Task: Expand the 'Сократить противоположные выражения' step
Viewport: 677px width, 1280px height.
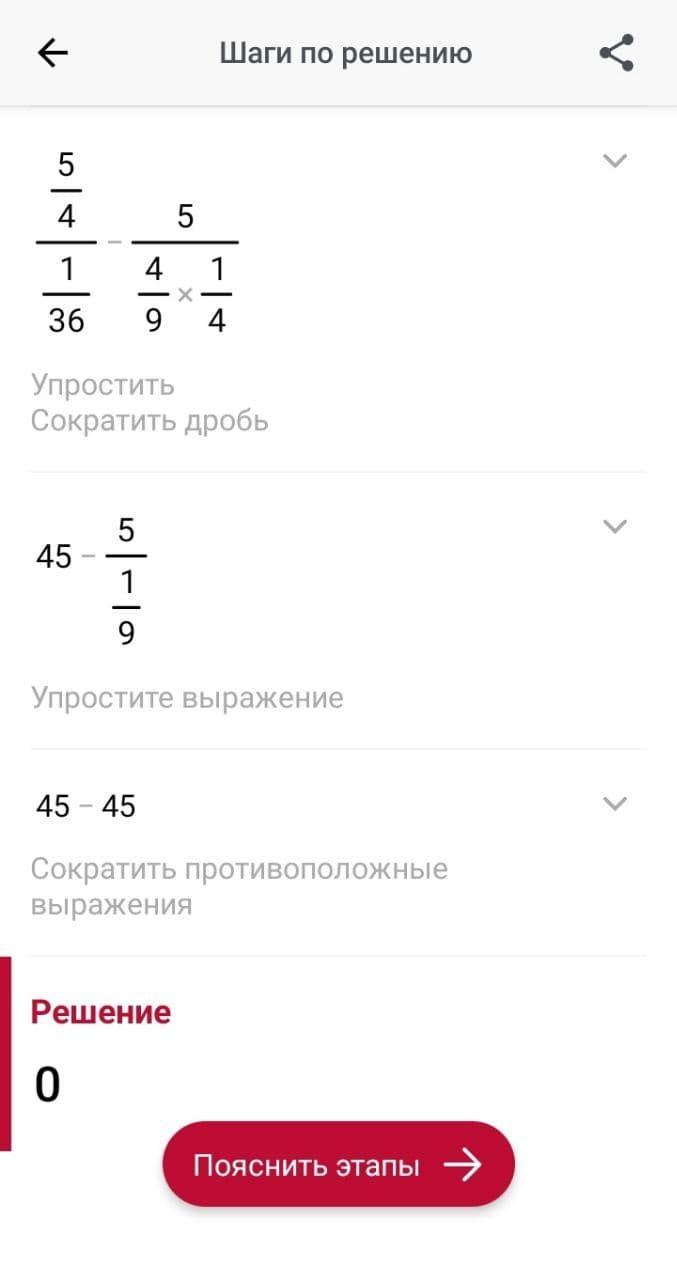Action: tap(615, 803)
